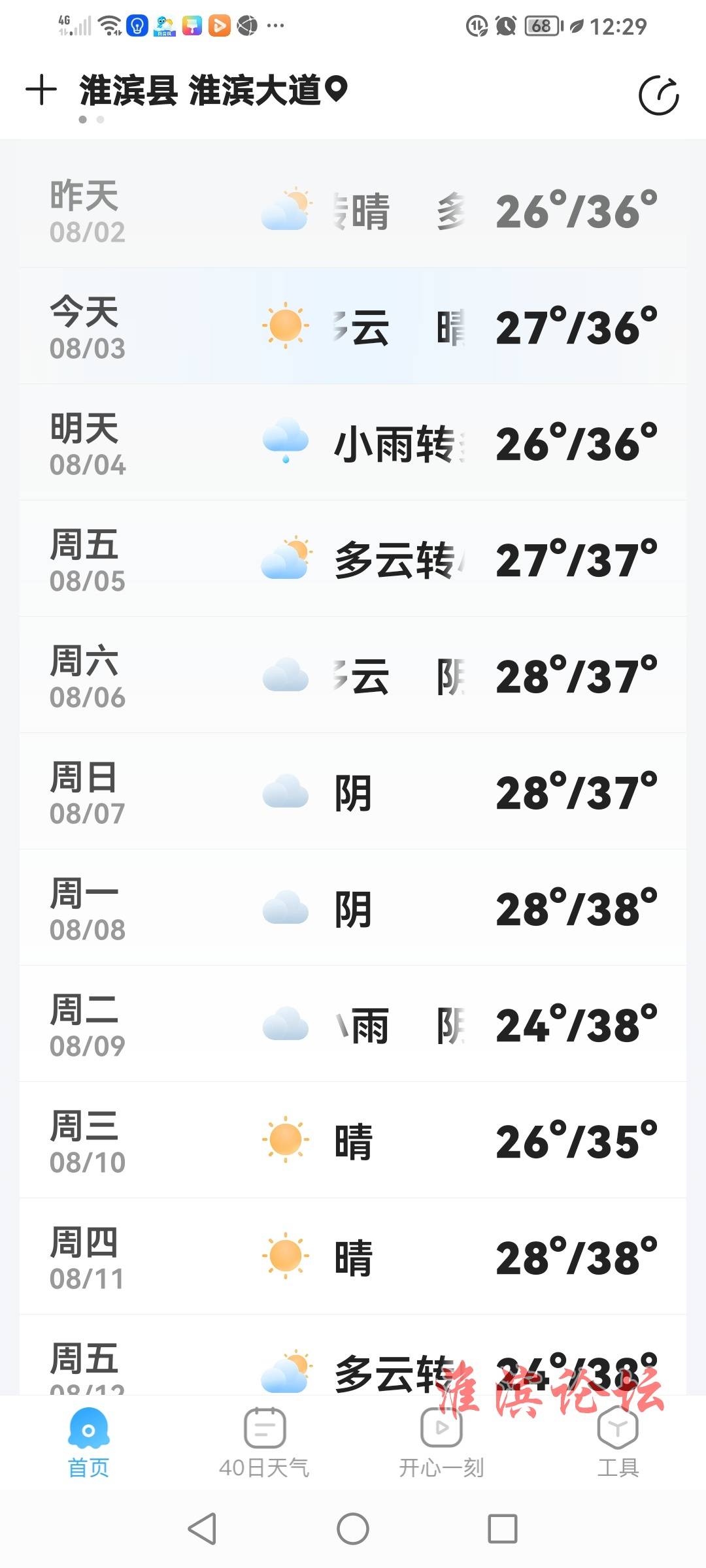Open the 周三 08/10 forecast row
This screenshot has width=706, height=1568.
click(353, 1140)
